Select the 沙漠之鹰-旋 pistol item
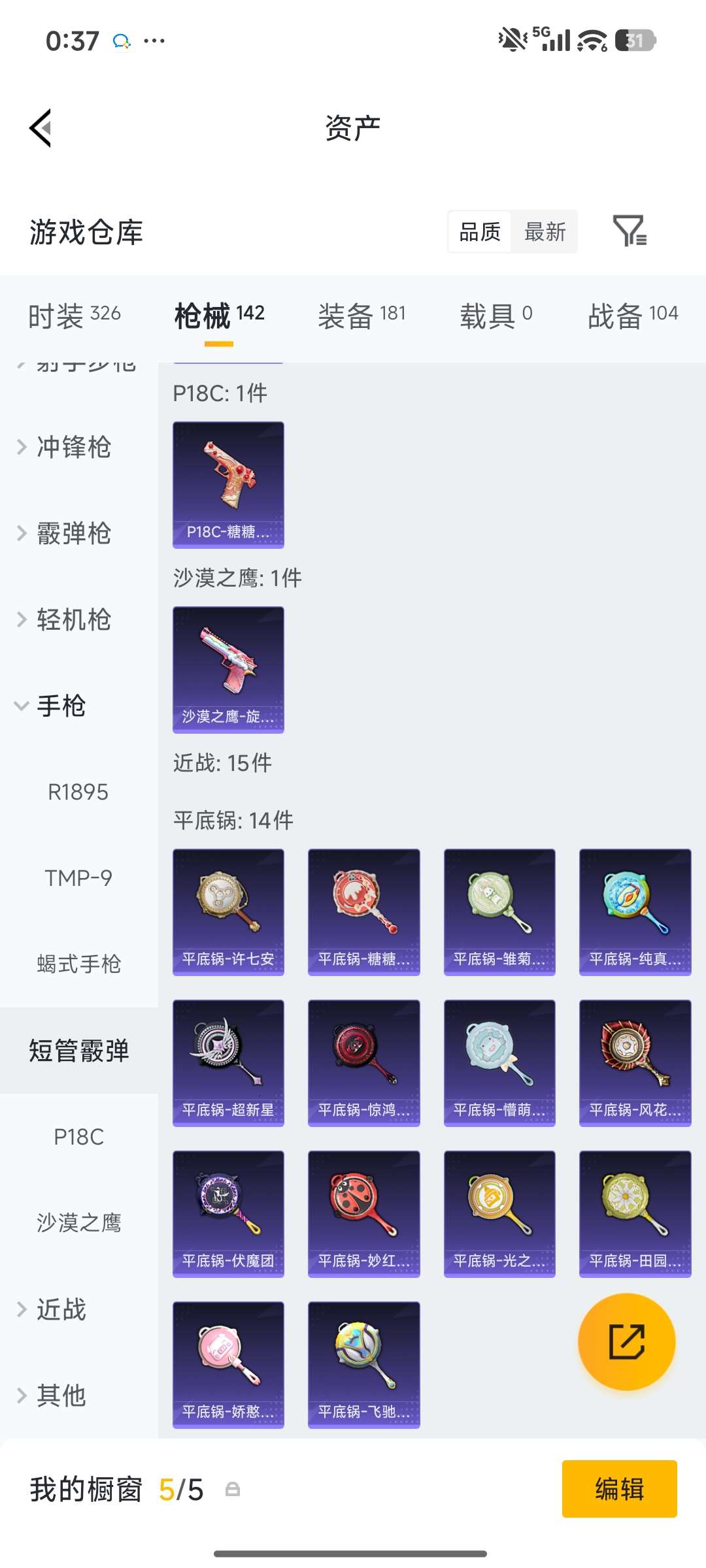706x1568 pixels. click(x=227, y=670)
